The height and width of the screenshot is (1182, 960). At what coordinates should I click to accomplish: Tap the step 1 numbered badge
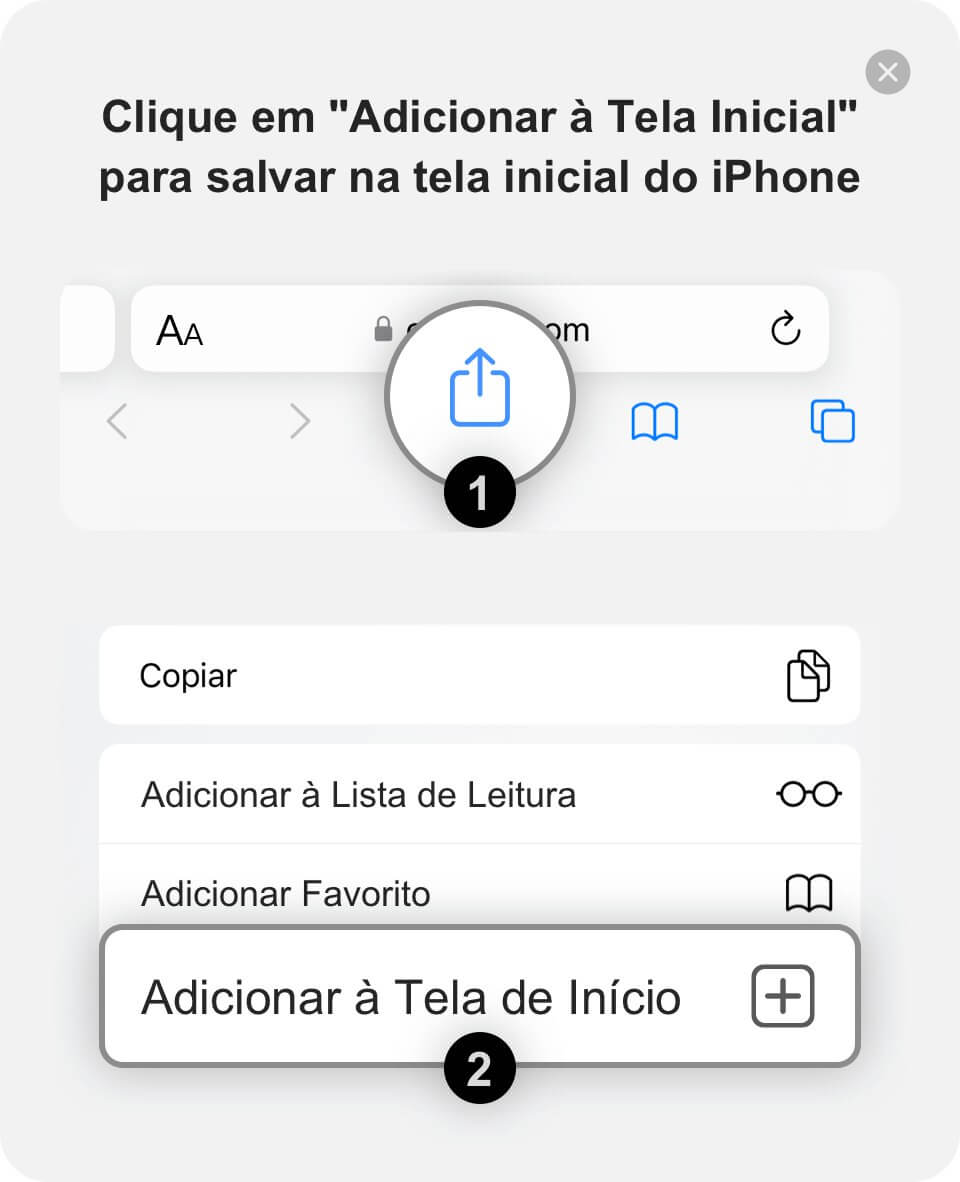pyautogui.click(x=479, y=491)
